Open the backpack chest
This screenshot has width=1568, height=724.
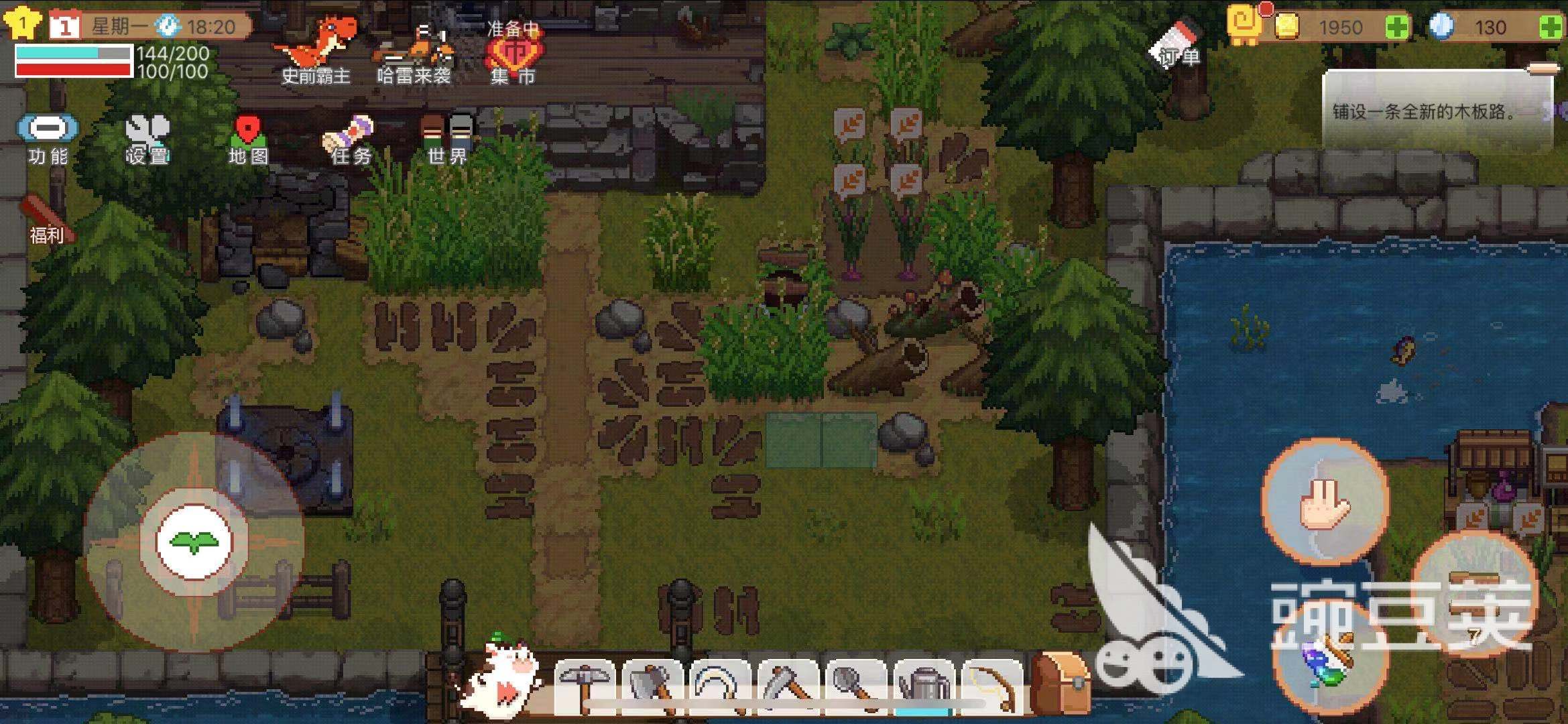point(1060,682)
